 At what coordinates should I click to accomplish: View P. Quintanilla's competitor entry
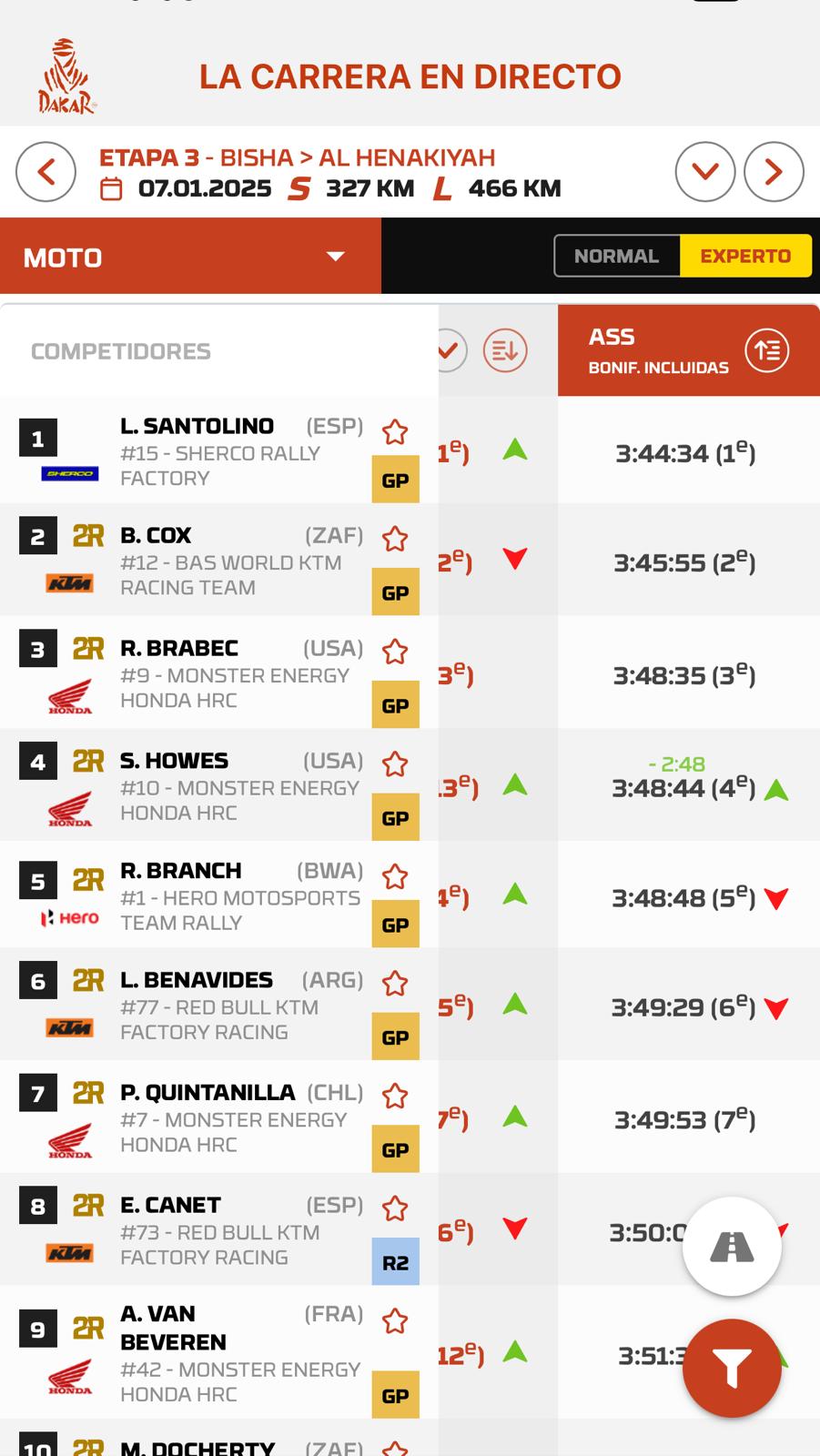218,1118
